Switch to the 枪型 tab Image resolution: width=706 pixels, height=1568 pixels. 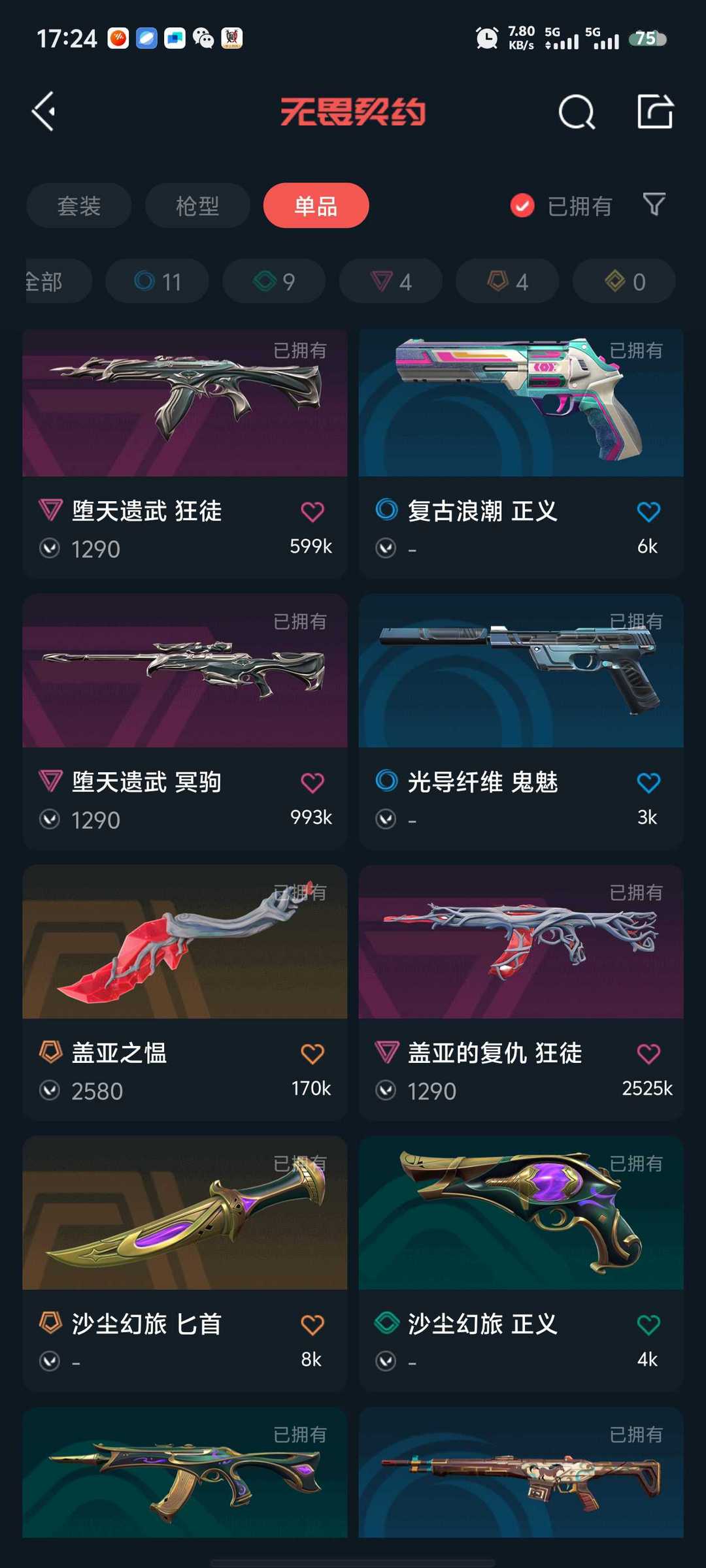pos(197,206)
